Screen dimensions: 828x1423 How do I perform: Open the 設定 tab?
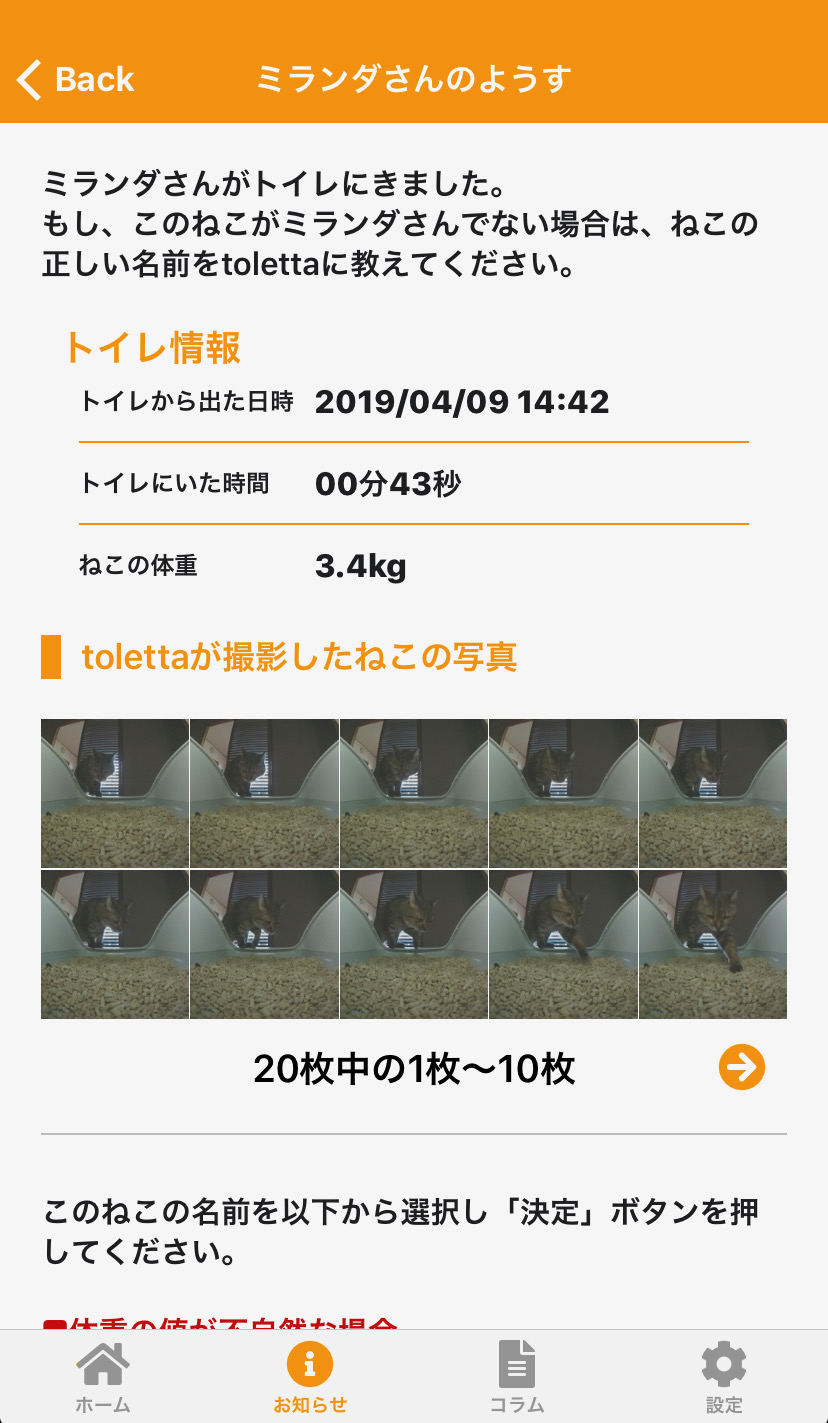[724, 1378]
